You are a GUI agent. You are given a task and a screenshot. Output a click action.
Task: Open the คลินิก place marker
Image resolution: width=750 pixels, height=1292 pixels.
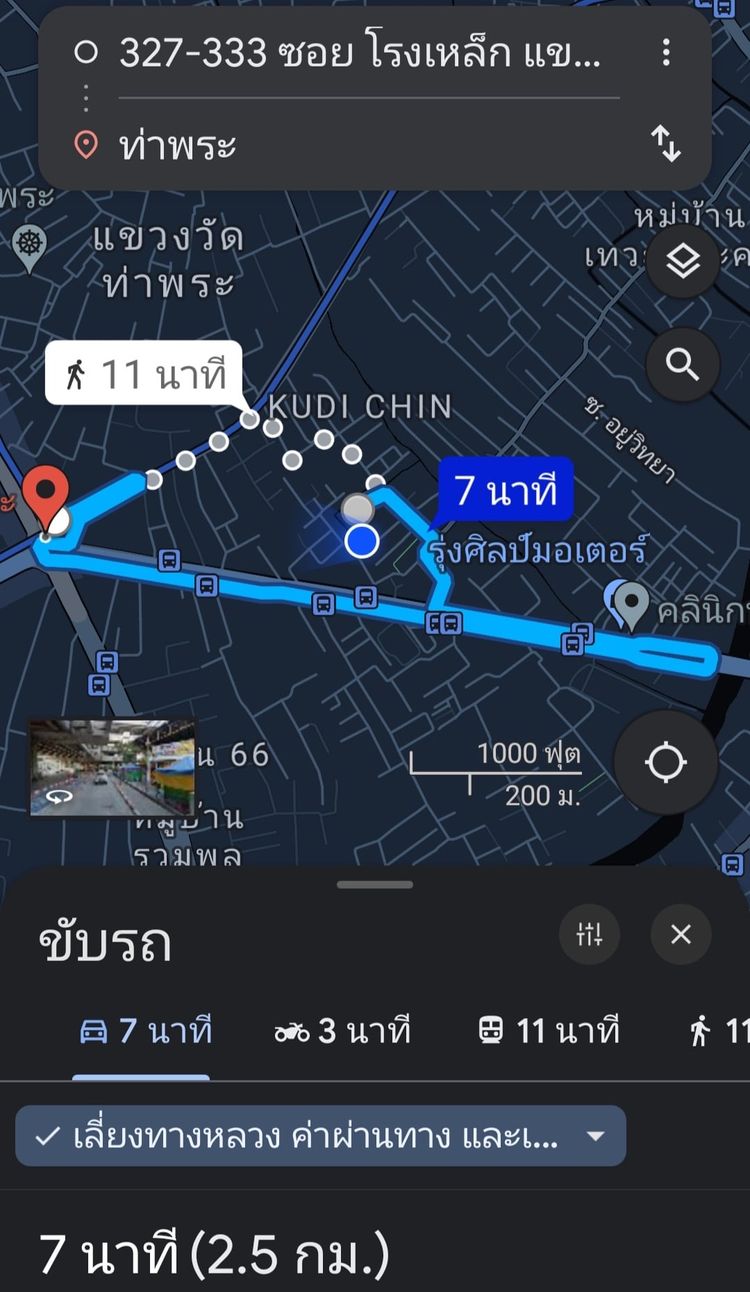click(x=631, y=603)
